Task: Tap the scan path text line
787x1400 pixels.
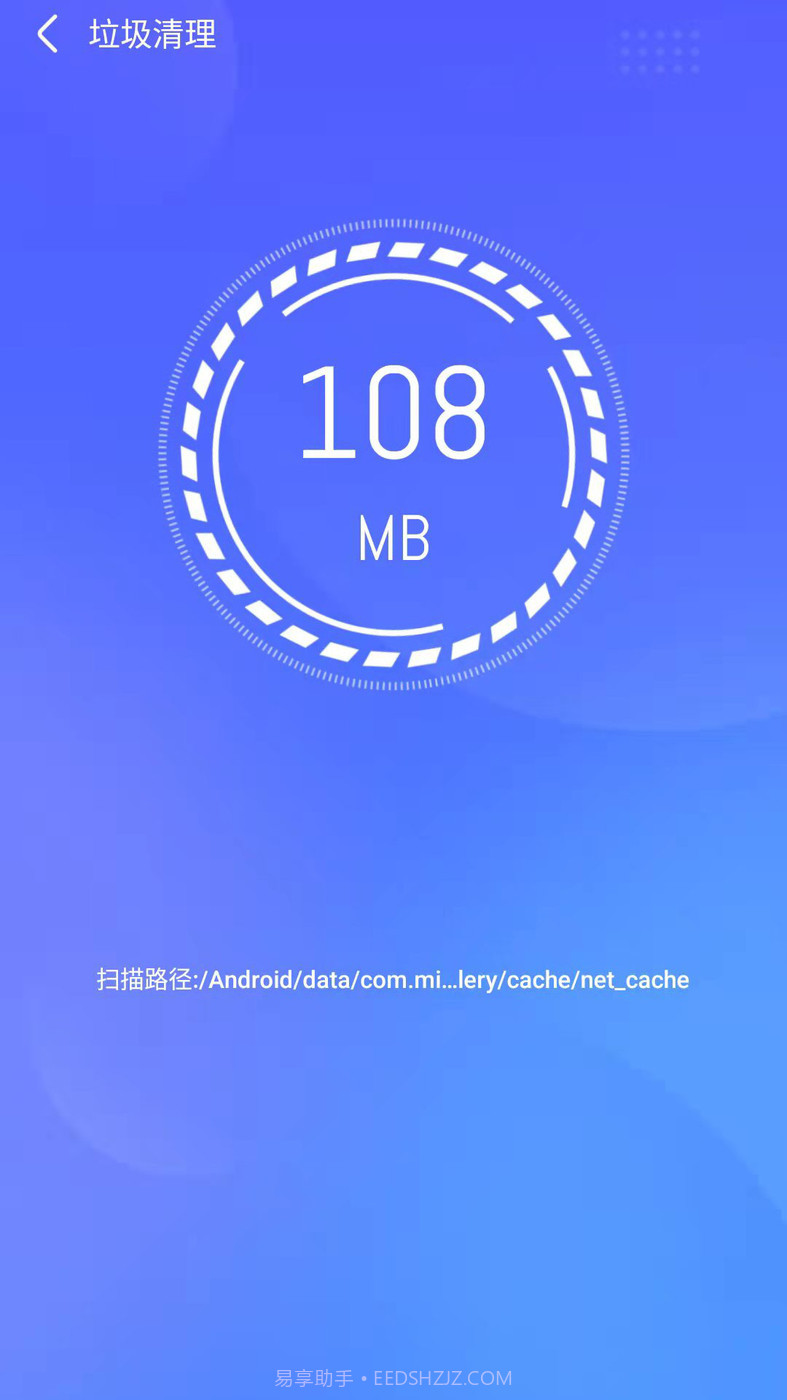Action: [393, 980]
